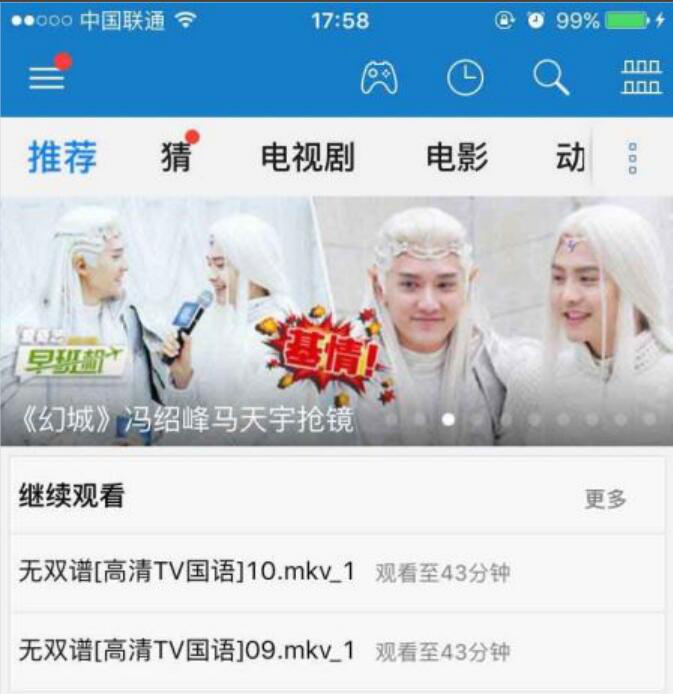Switch to the 电视剧 tab

coord(307,158)
